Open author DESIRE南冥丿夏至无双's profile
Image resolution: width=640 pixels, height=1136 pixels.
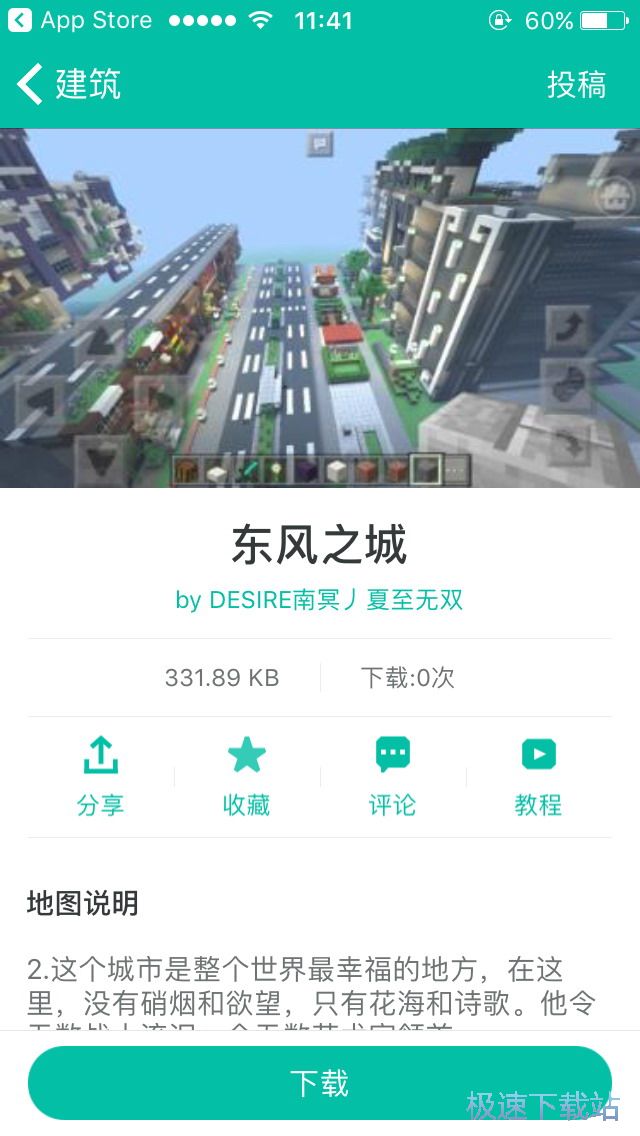(x=319, y=600)
